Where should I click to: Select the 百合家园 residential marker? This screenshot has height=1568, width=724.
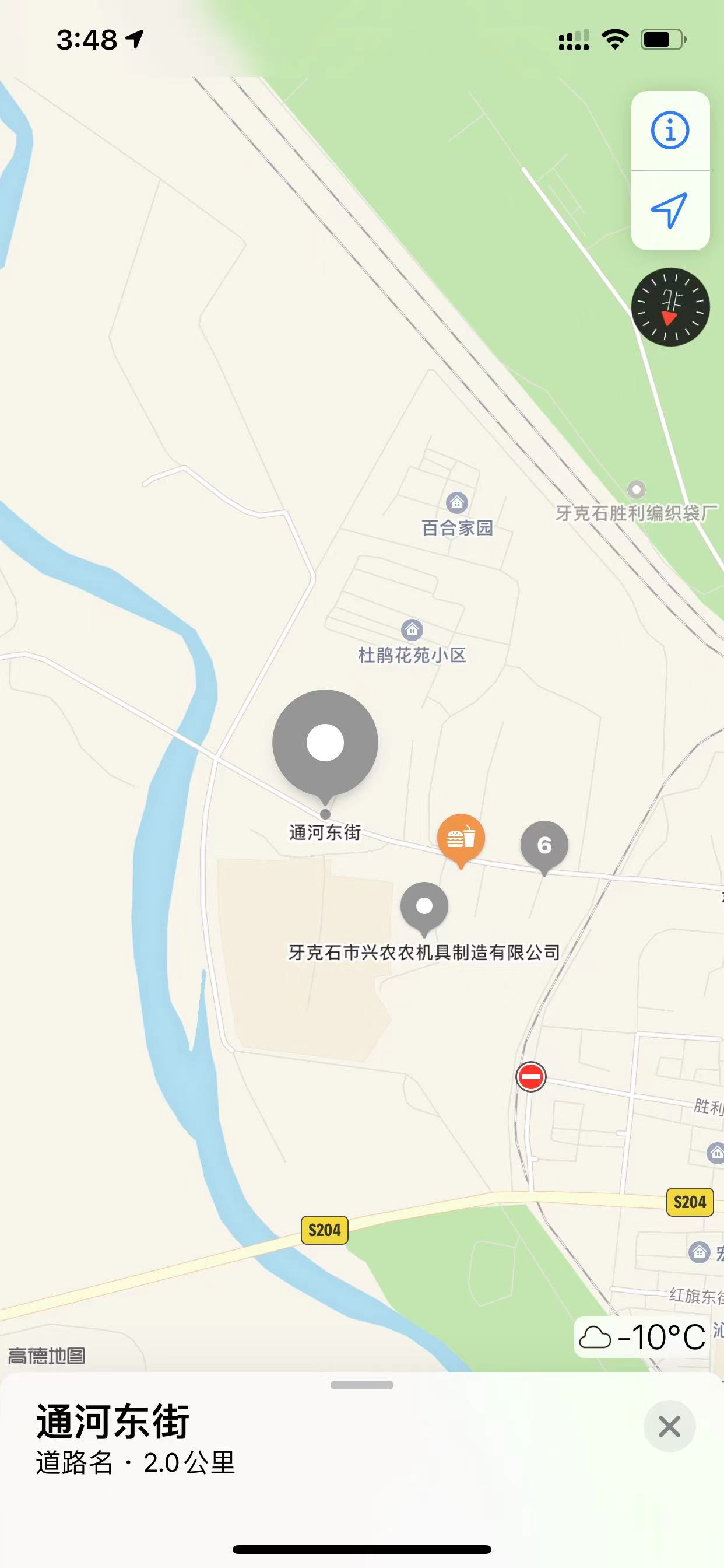456,503
